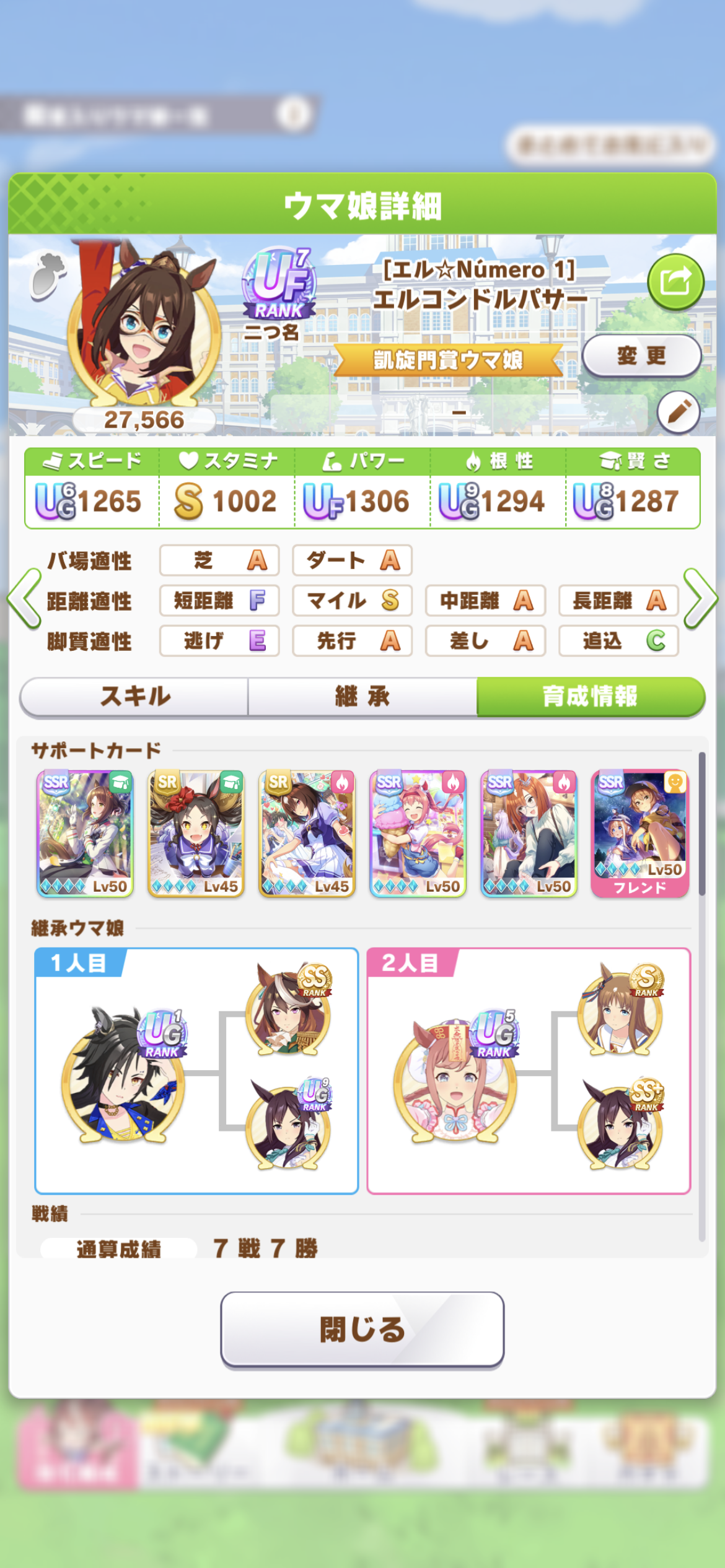The image size is (725, 1568).
Task: Tap the 変更 button
Action: pyautogui.click(x=641, y=355)
